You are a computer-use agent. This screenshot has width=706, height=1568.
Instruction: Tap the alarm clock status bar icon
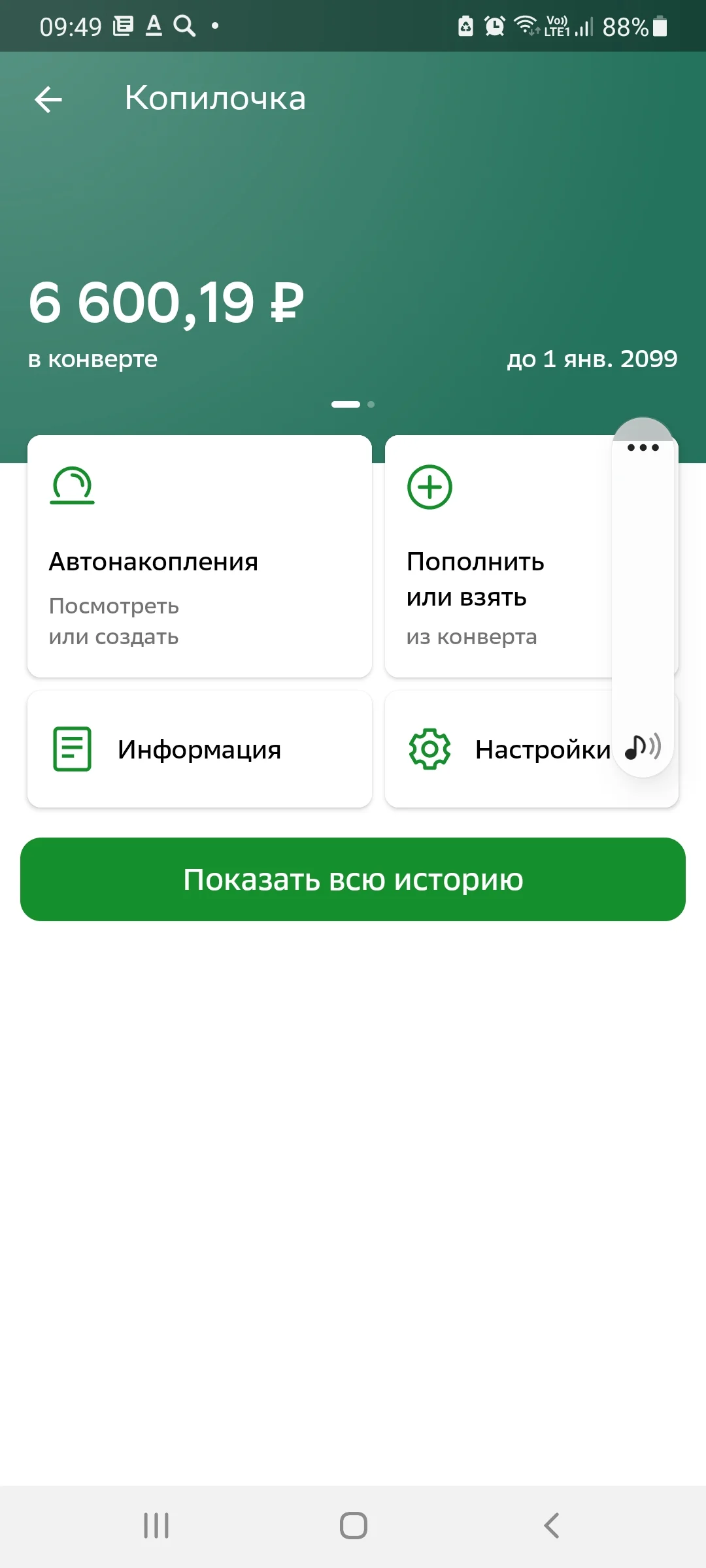(x=495, y=25)
